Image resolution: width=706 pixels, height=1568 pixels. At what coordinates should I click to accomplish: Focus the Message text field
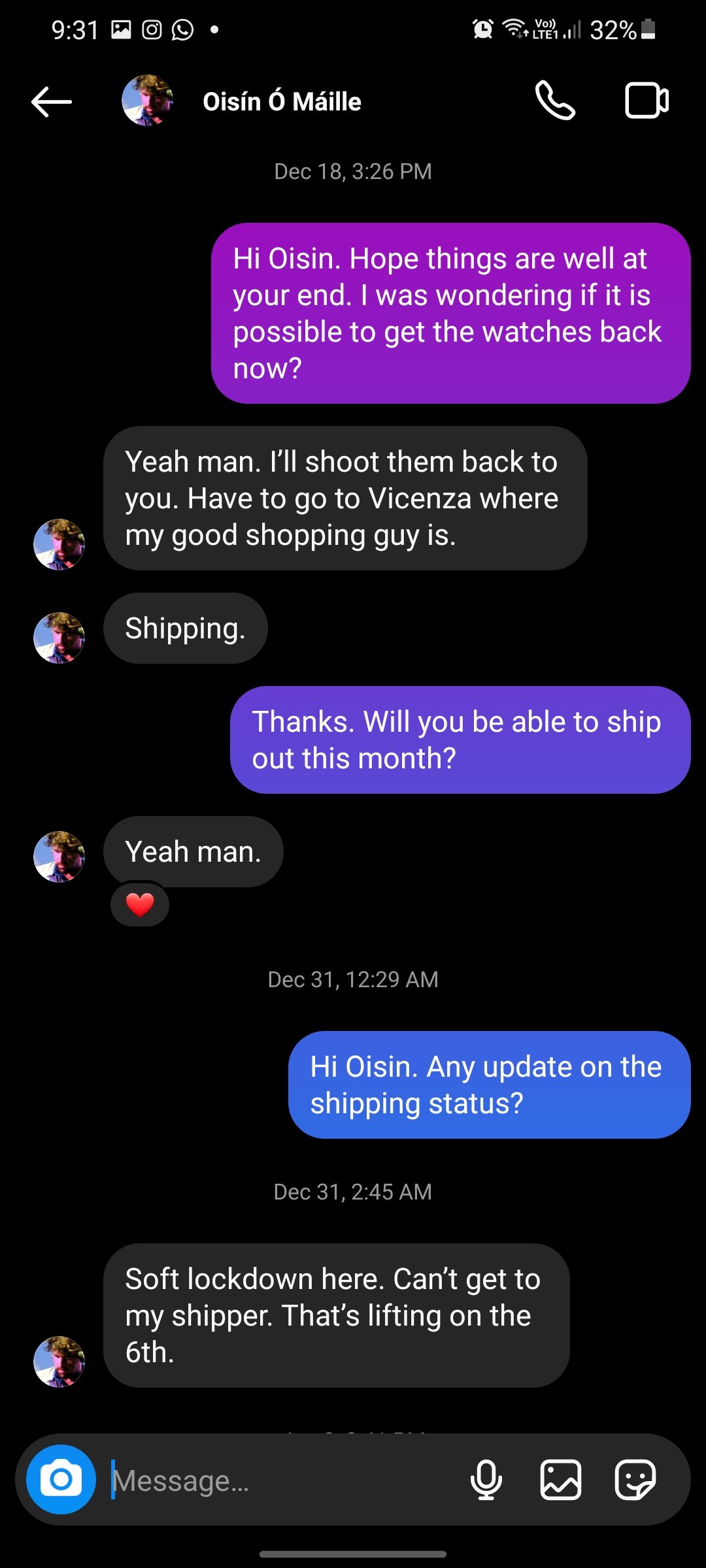coord(281,1480)
